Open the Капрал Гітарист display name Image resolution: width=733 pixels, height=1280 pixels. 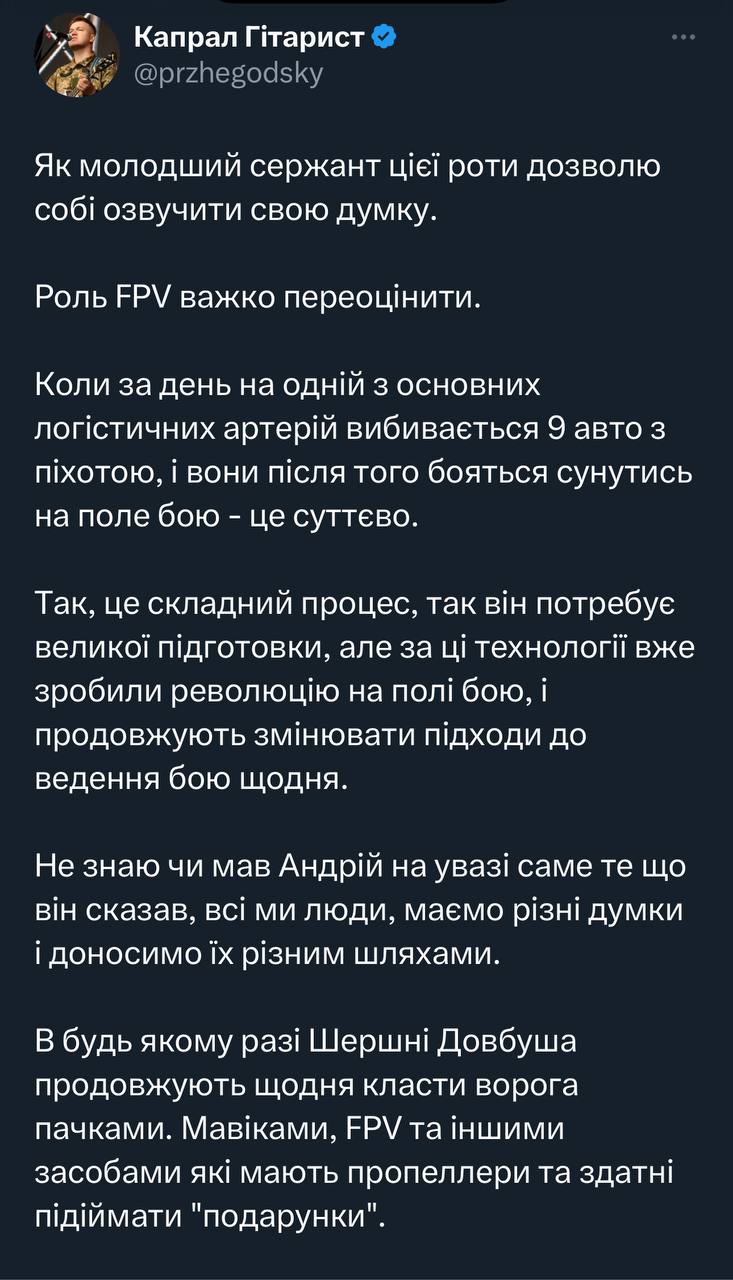[x=250, y=38]
